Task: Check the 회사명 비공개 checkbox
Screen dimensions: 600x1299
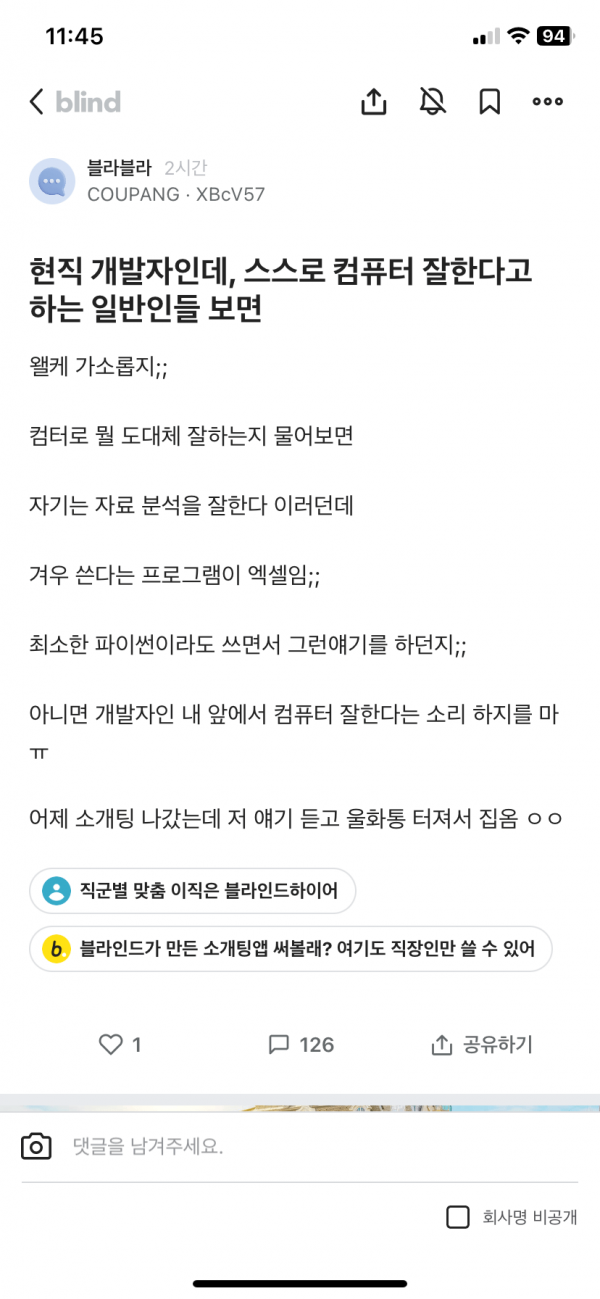Action: click(x=458, y=1217)
